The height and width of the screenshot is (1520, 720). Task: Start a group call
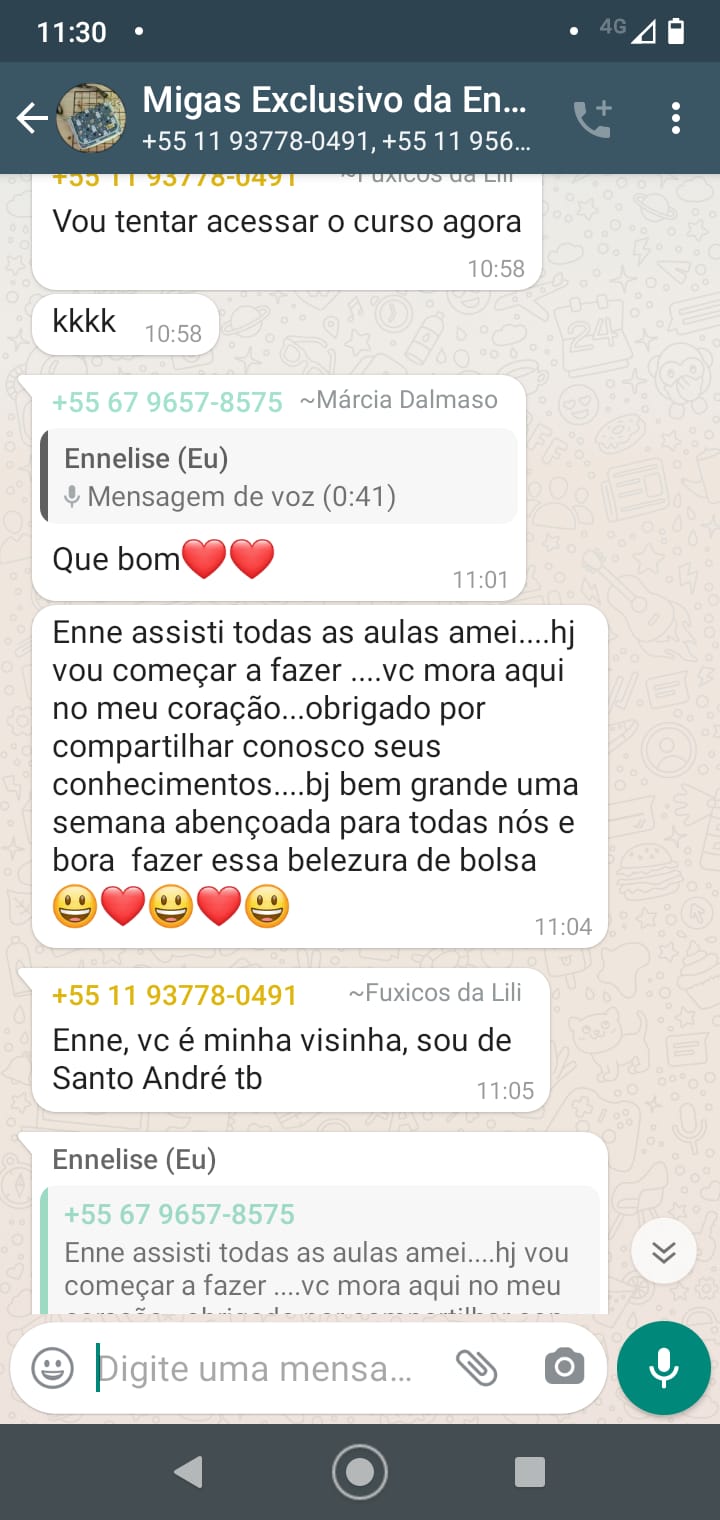tap(592, 119)
